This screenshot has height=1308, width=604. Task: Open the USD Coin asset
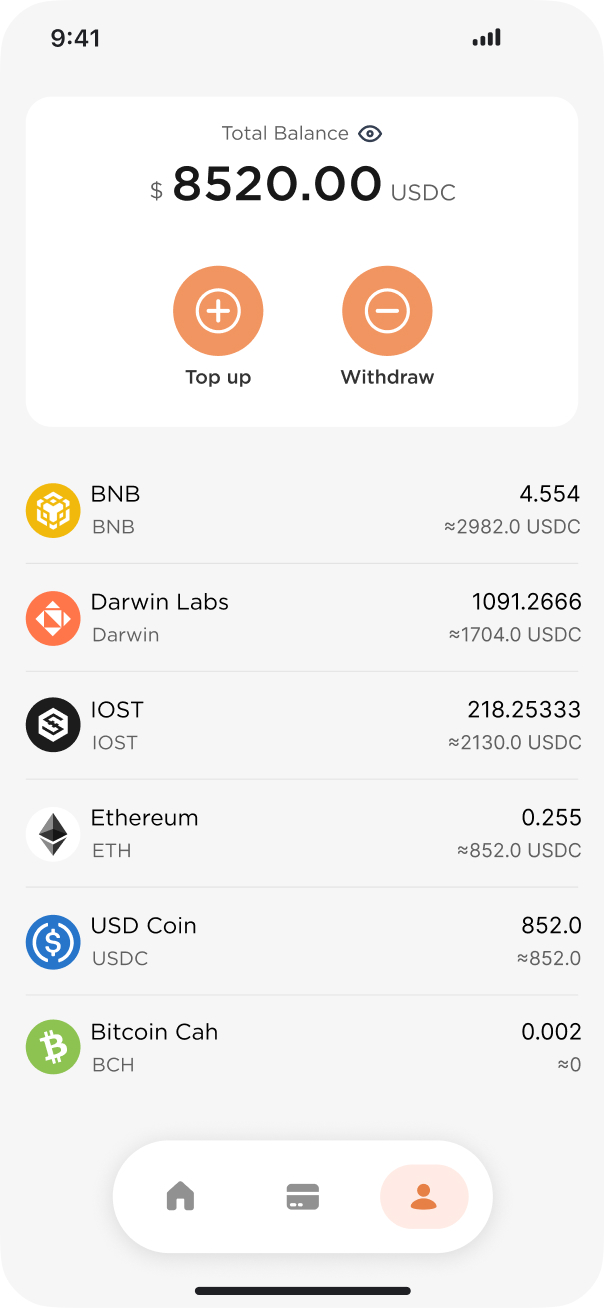(x=302, y=942)
